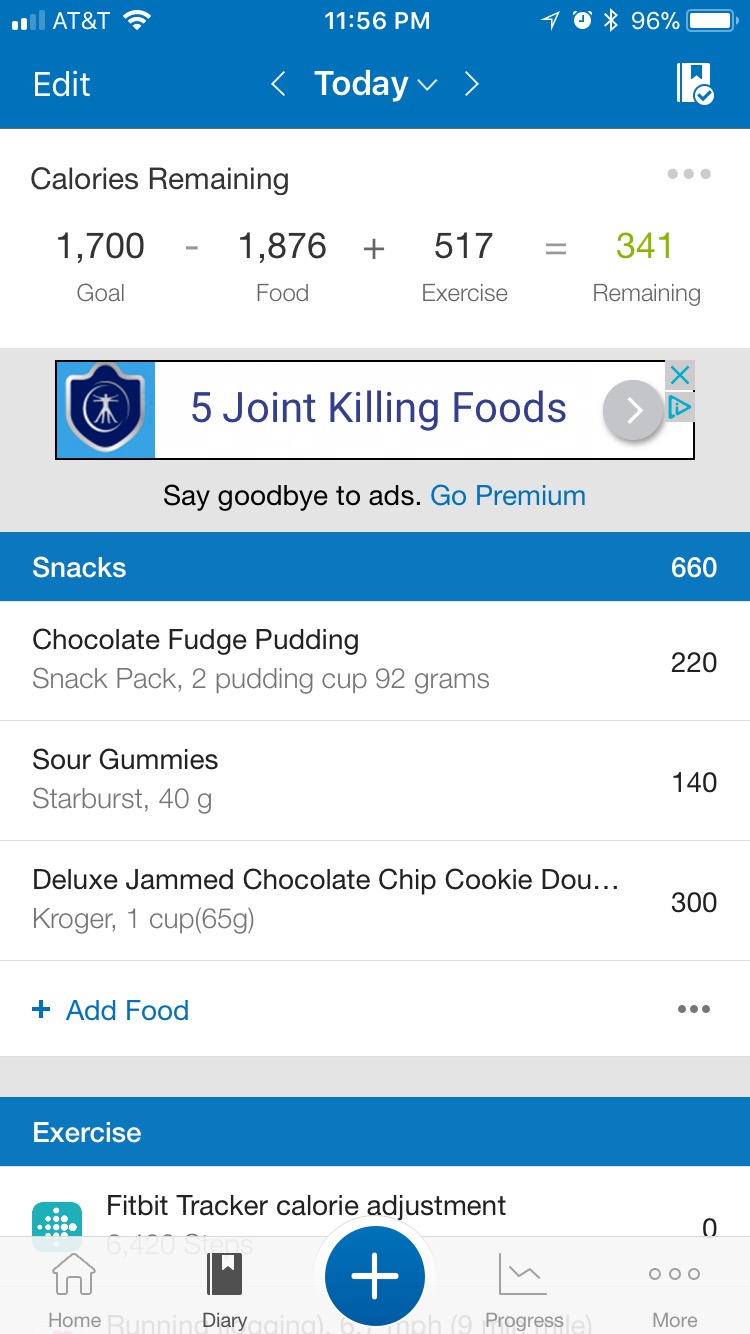Open Deluxe Jammed Chocolate Chip Cookie entry

coord(375,900)
